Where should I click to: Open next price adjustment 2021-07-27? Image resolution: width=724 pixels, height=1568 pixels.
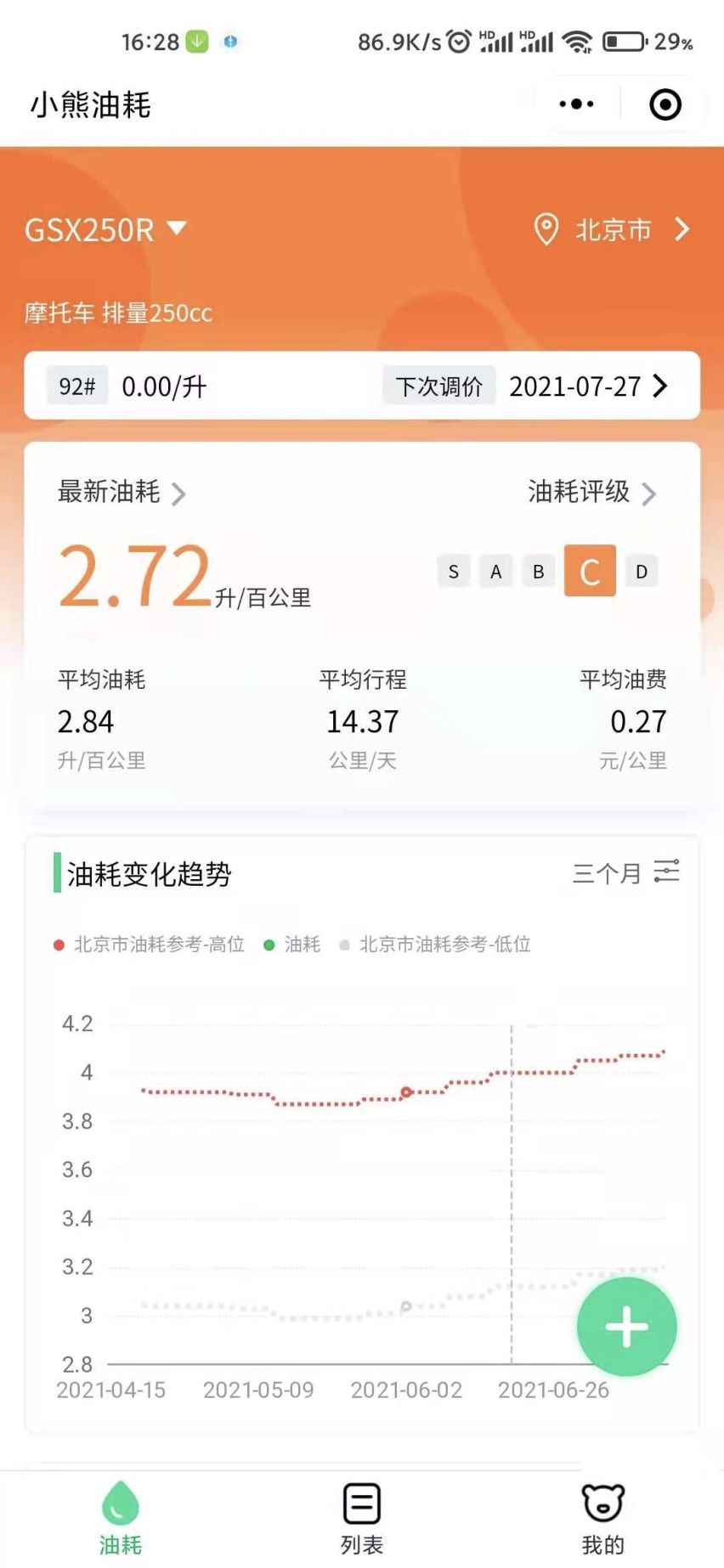(x=588, y=386)
